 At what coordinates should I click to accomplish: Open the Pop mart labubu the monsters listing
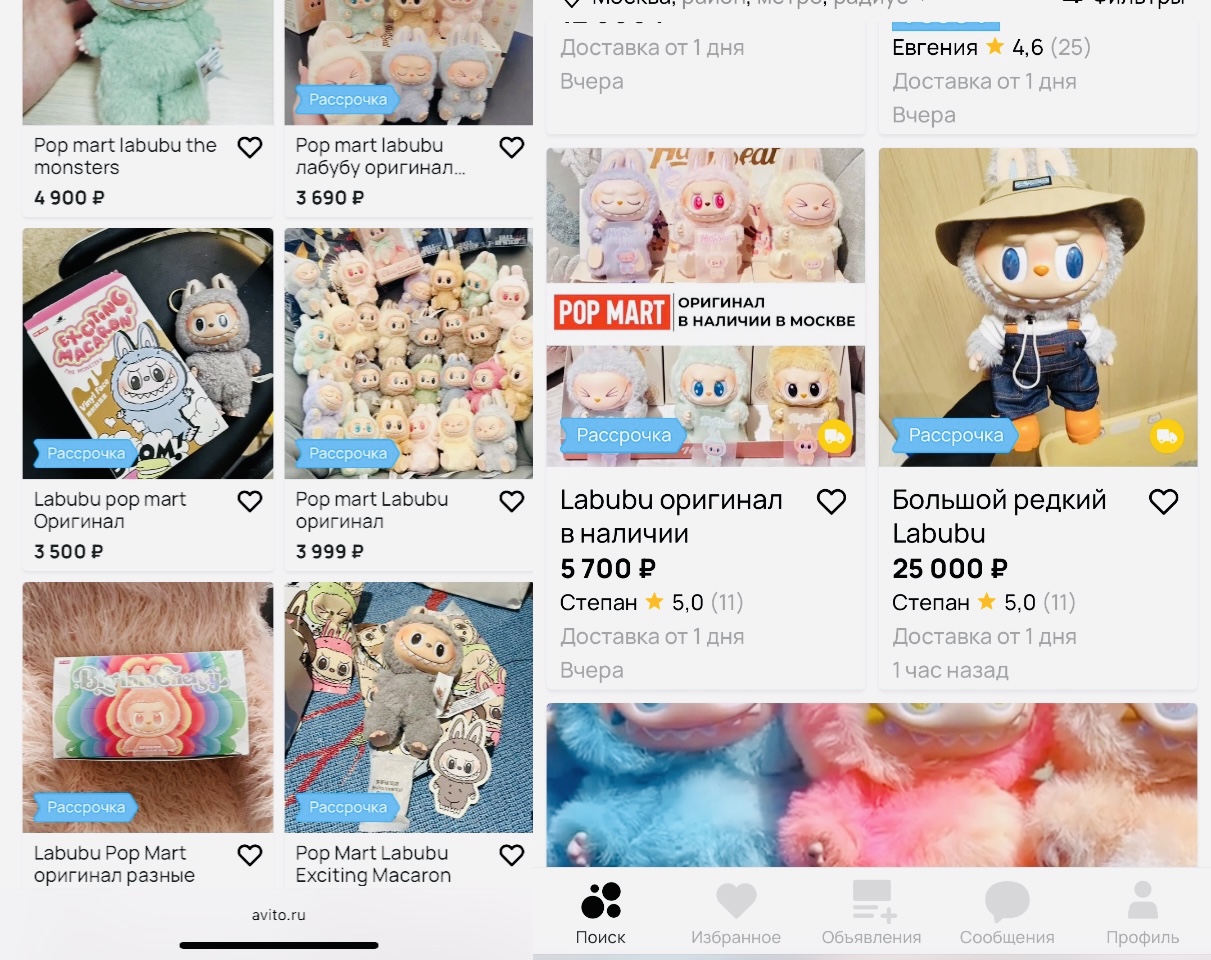click(x=148, y=60)
